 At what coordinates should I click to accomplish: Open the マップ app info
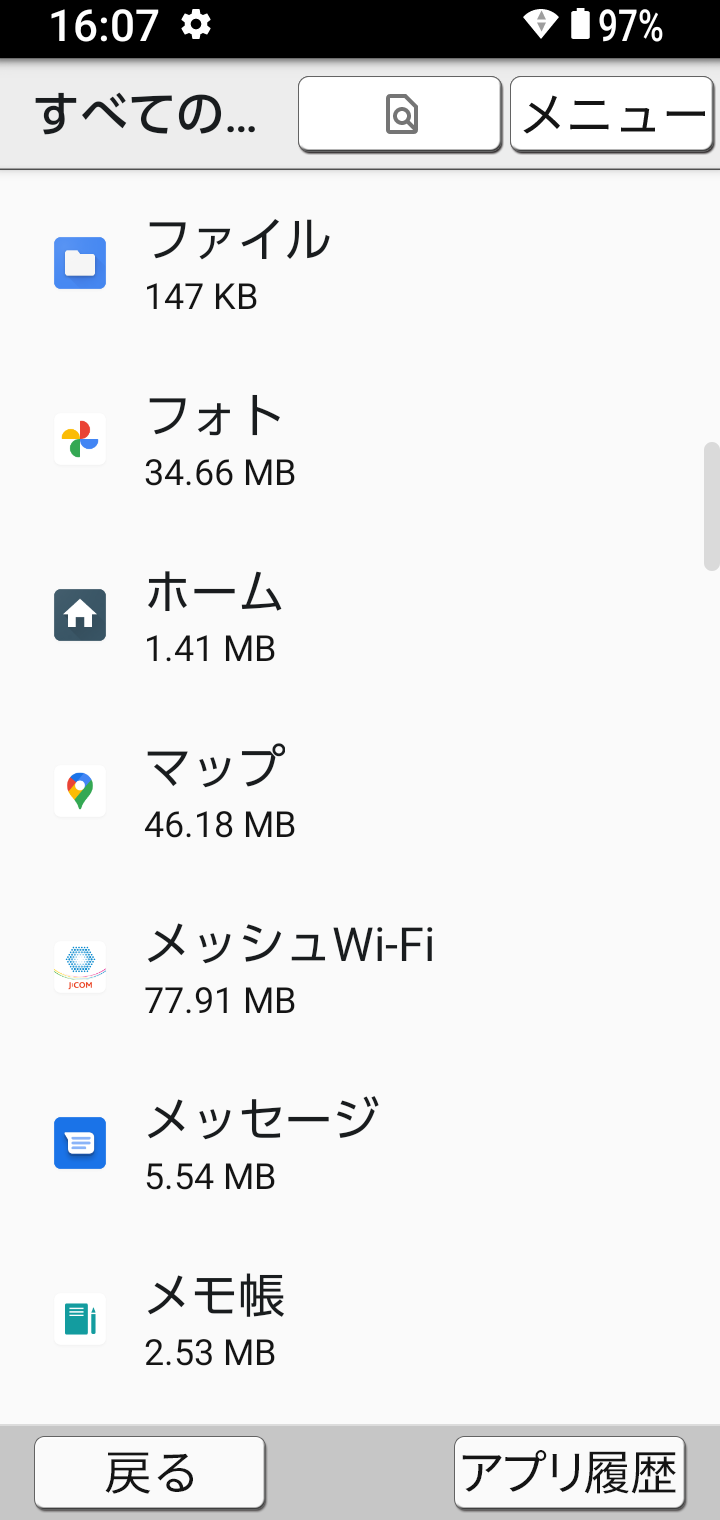pos(360,792)
